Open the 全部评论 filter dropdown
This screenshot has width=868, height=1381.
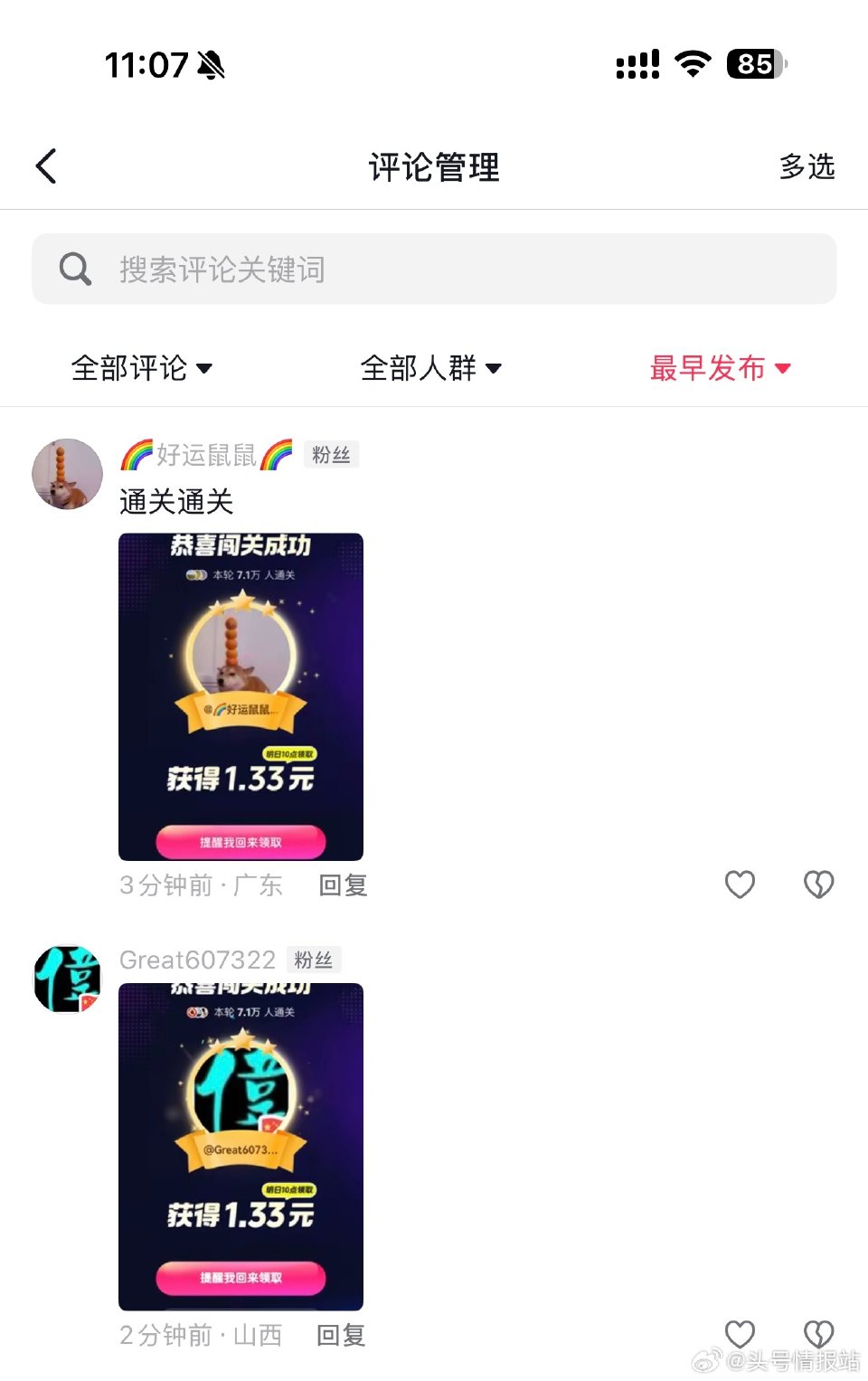pos(141,368)
